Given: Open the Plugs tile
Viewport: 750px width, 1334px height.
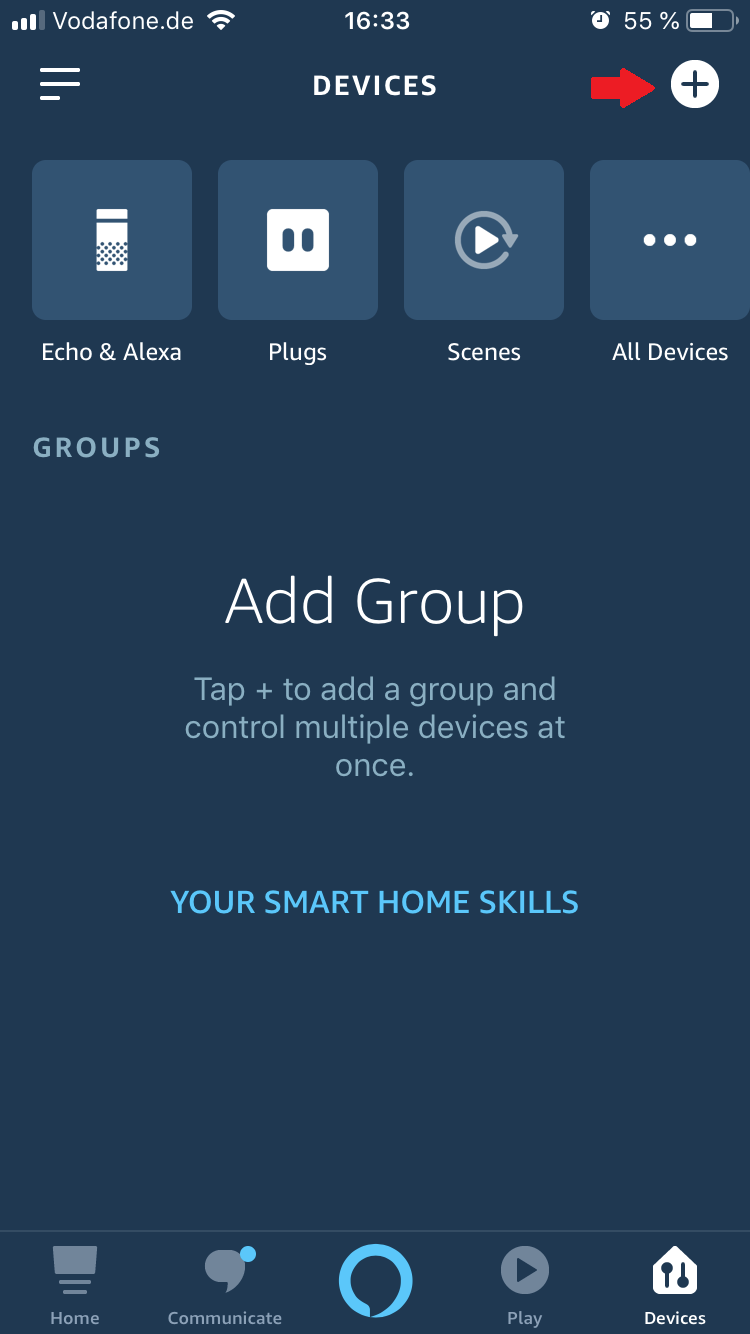Looking at the screenshot, I should [x=298, y=240].
